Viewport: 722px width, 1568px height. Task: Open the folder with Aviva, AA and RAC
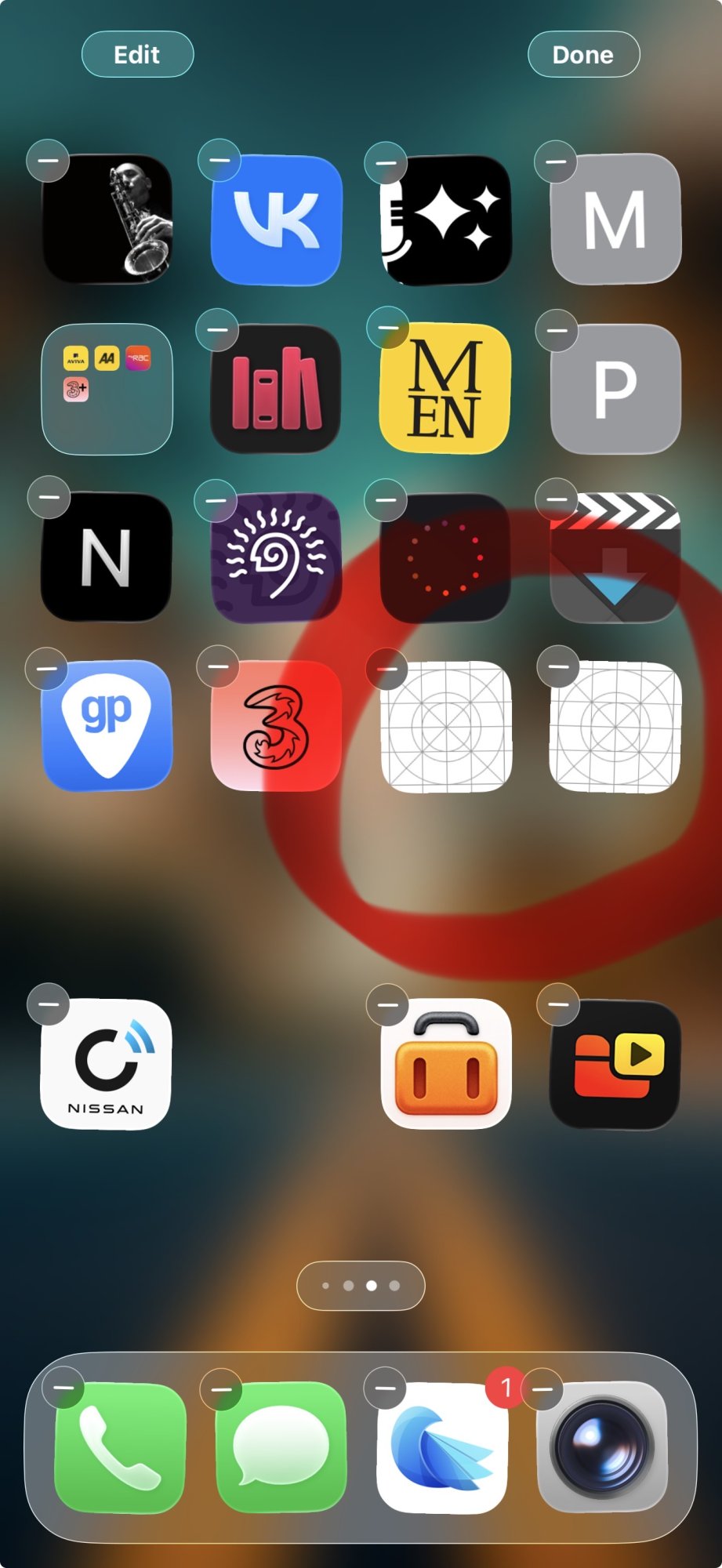coord(107,389)
